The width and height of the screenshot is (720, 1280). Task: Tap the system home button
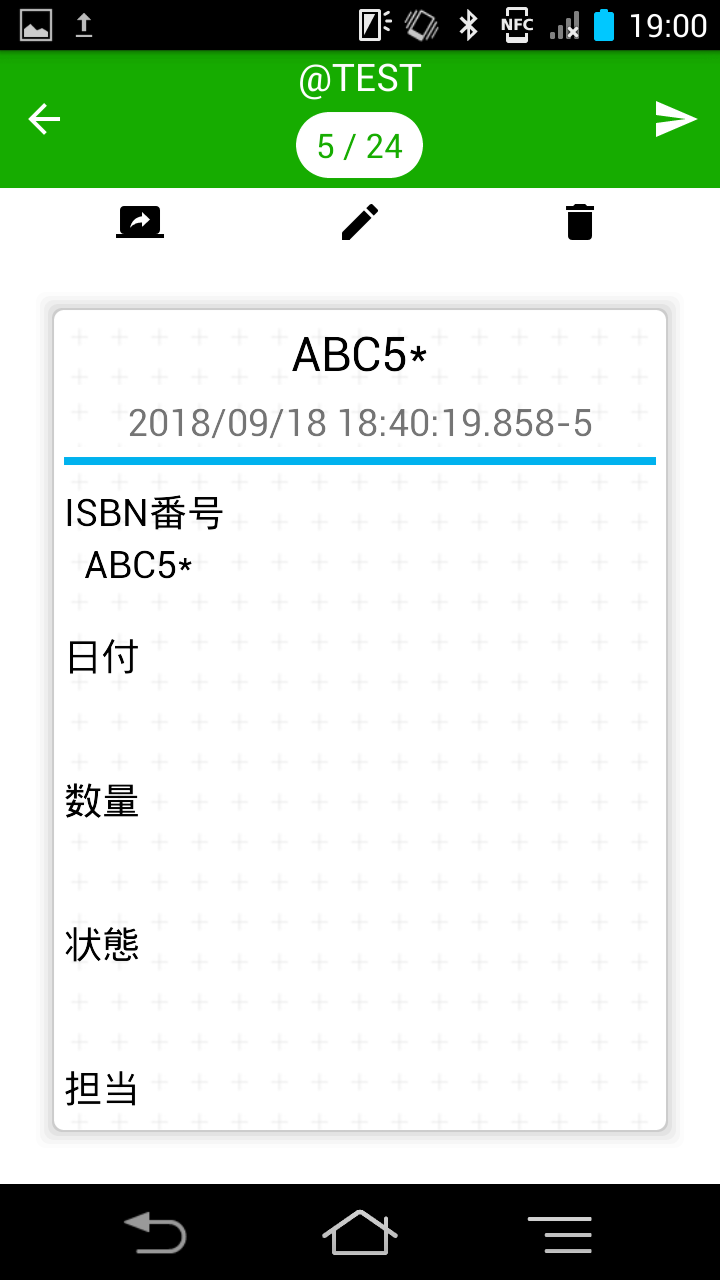[360, 1232]
